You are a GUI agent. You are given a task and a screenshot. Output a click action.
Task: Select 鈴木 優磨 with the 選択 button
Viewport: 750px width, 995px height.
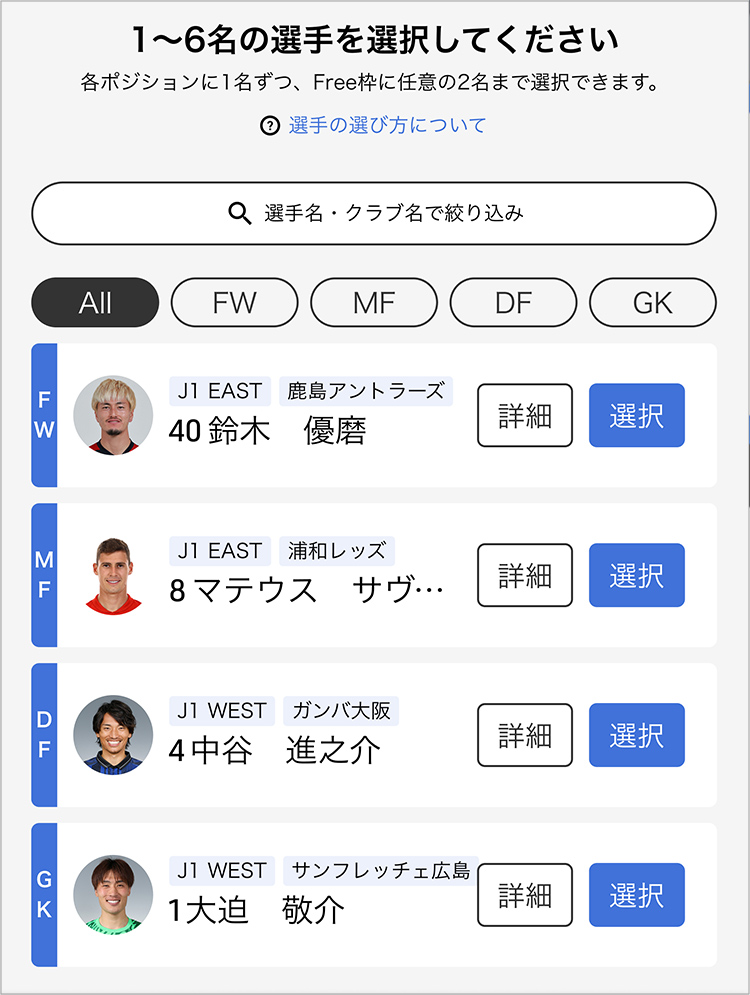(x=636, y=415)
